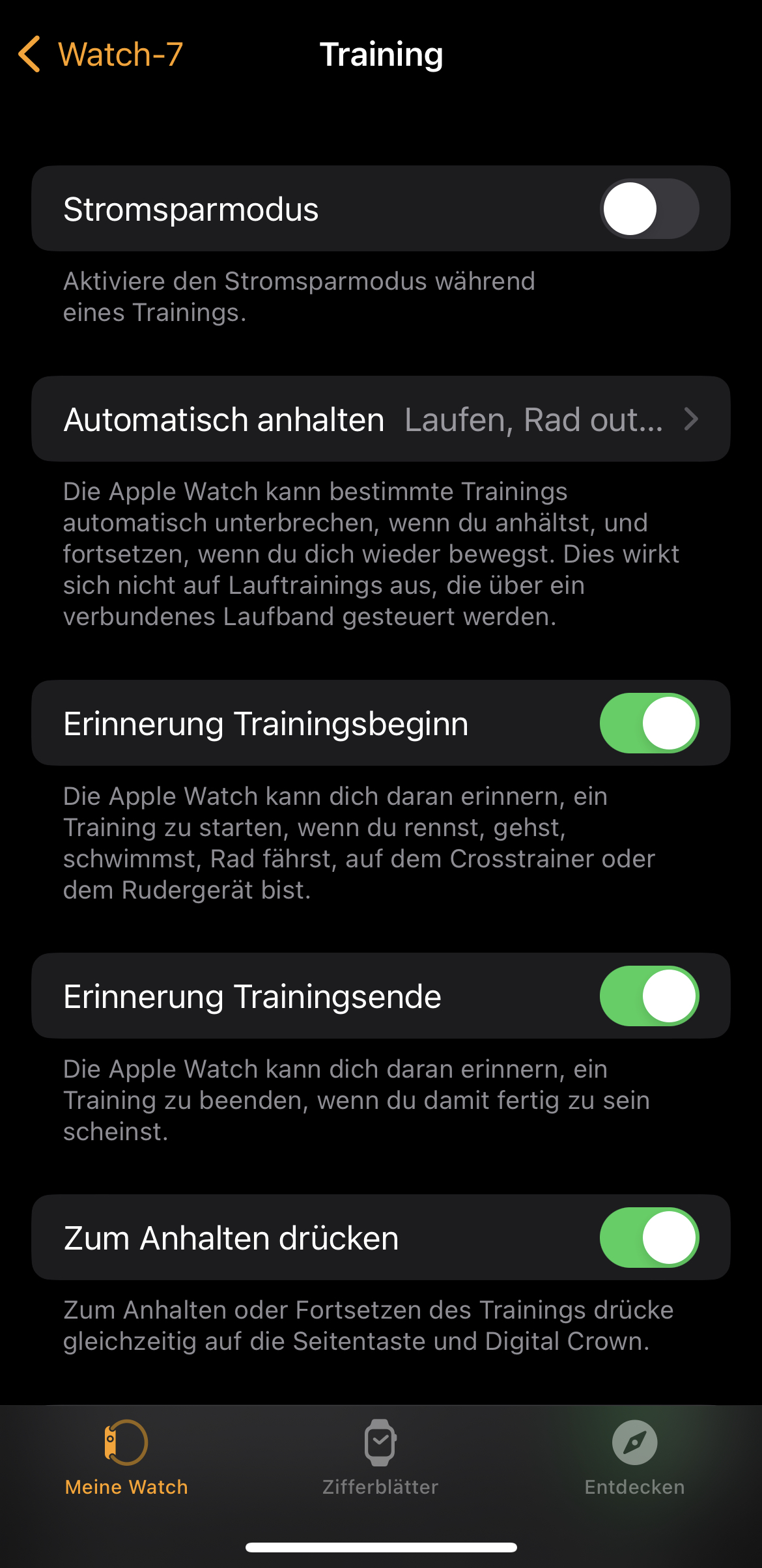762x1568 pixels.
Task: Disable Erinnerung Trainingsende toggle
Action: 649,996
